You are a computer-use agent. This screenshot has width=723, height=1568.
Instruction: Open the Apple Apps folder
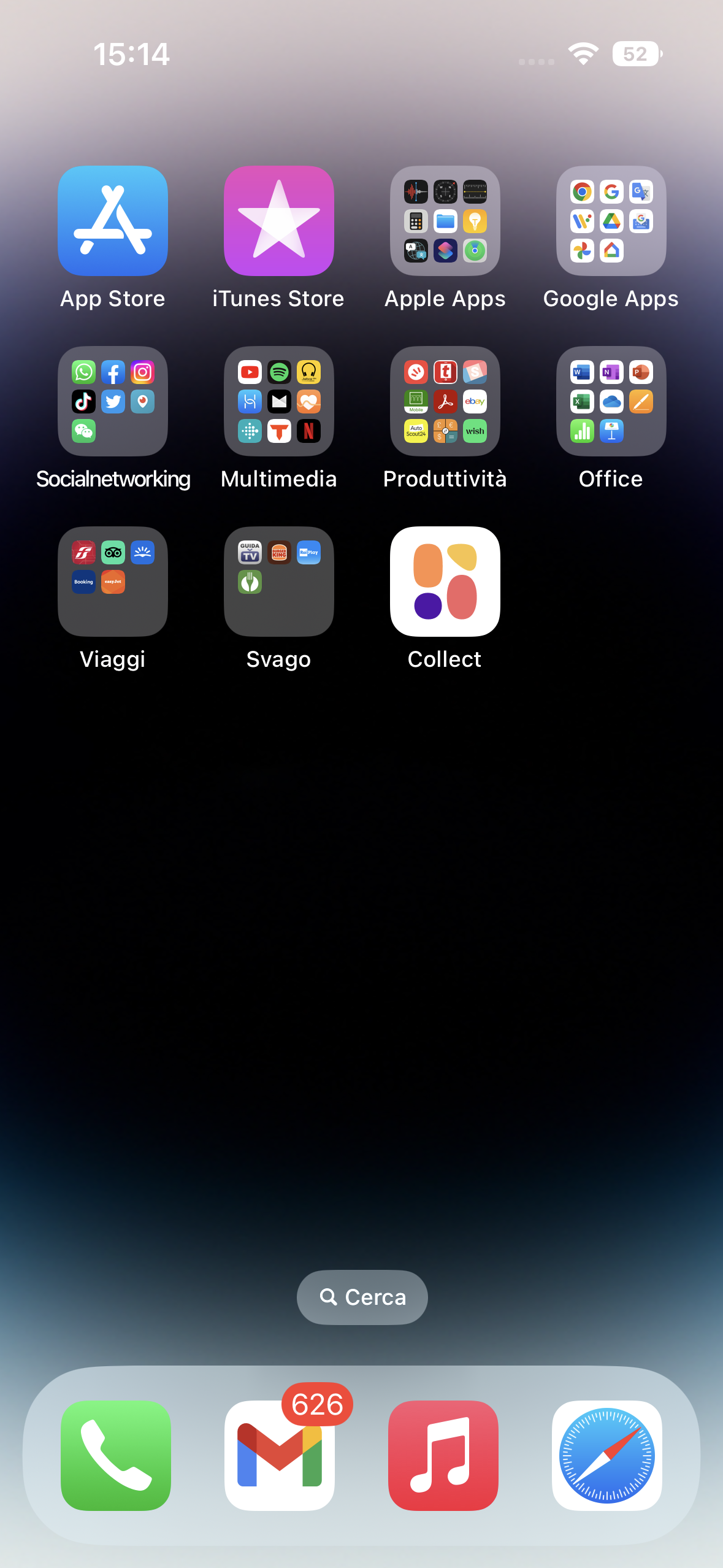coord(445,221)
